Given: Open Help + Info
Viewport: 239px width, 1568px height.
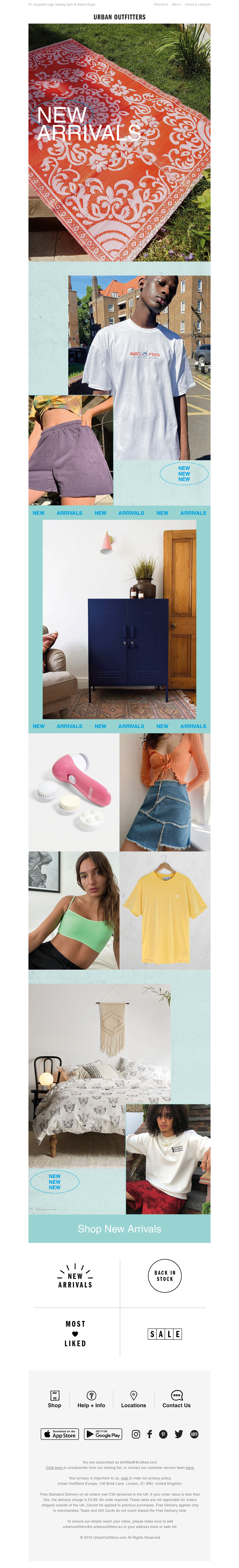Looking at the screenshot, I should click(x=91, y=1399).
